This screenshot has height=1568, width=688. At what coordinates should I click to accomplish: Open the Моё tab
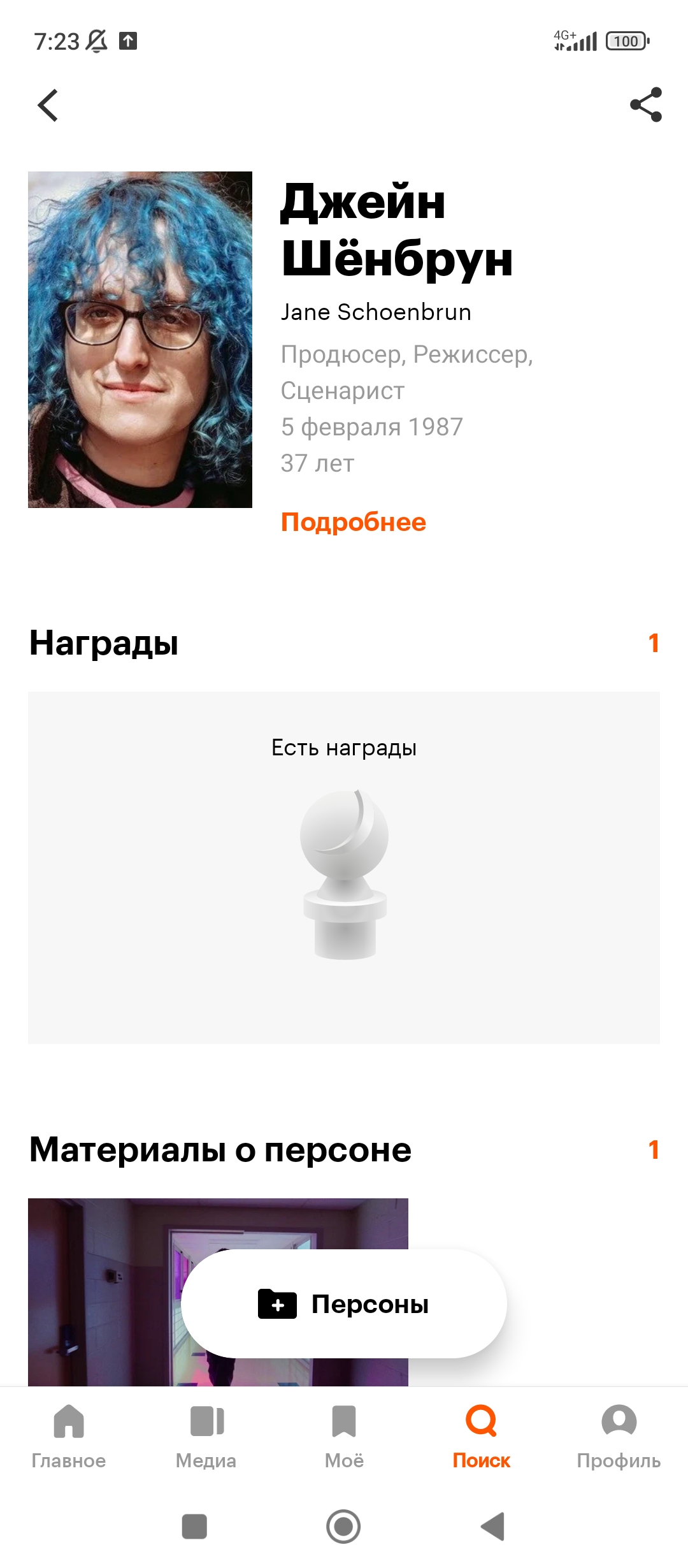[344, 1435]
